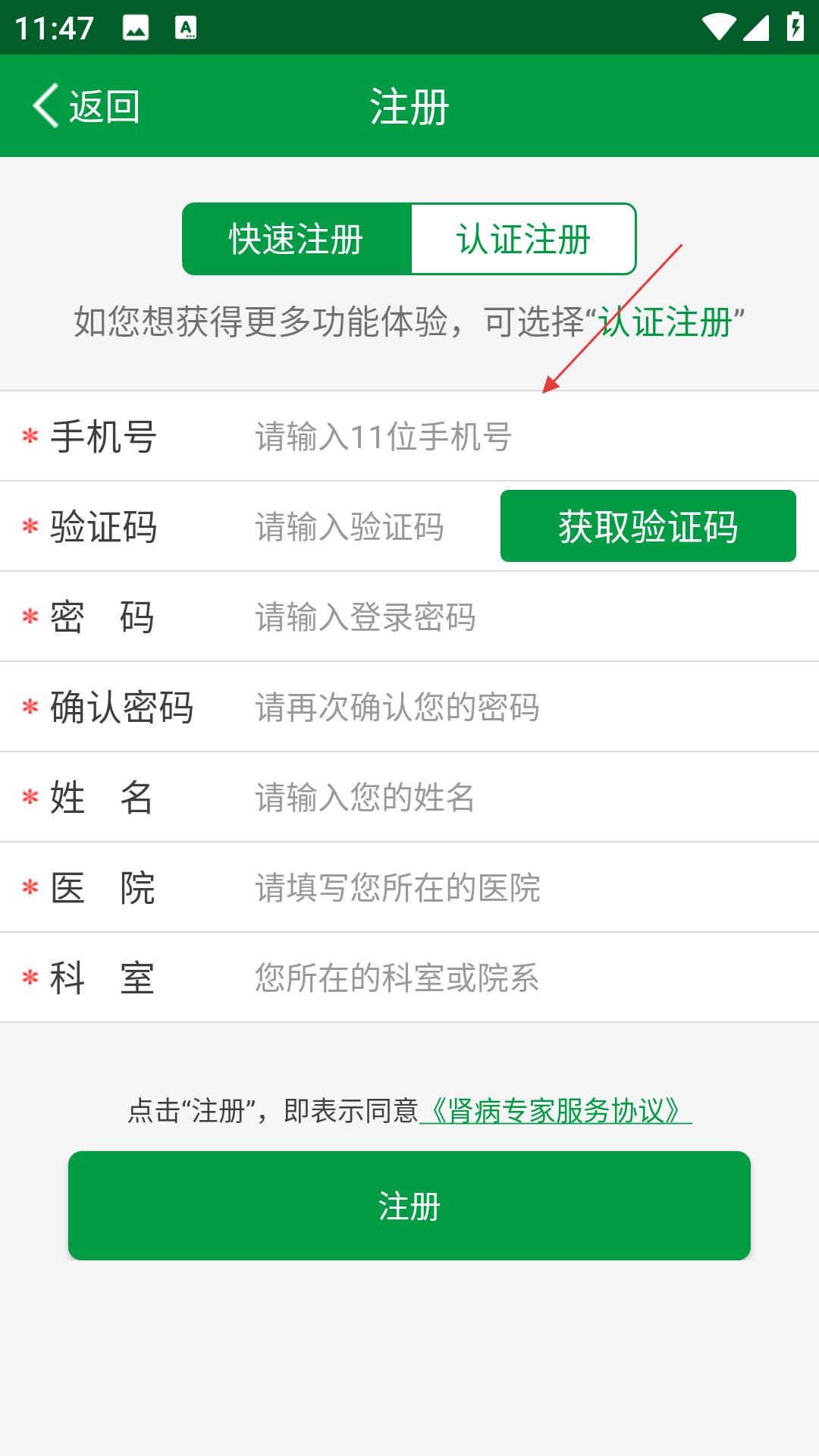This screenshot has height=1456, width=819.
Task: Tap the 姓名 name input field
Action: (x=531, y=798)
